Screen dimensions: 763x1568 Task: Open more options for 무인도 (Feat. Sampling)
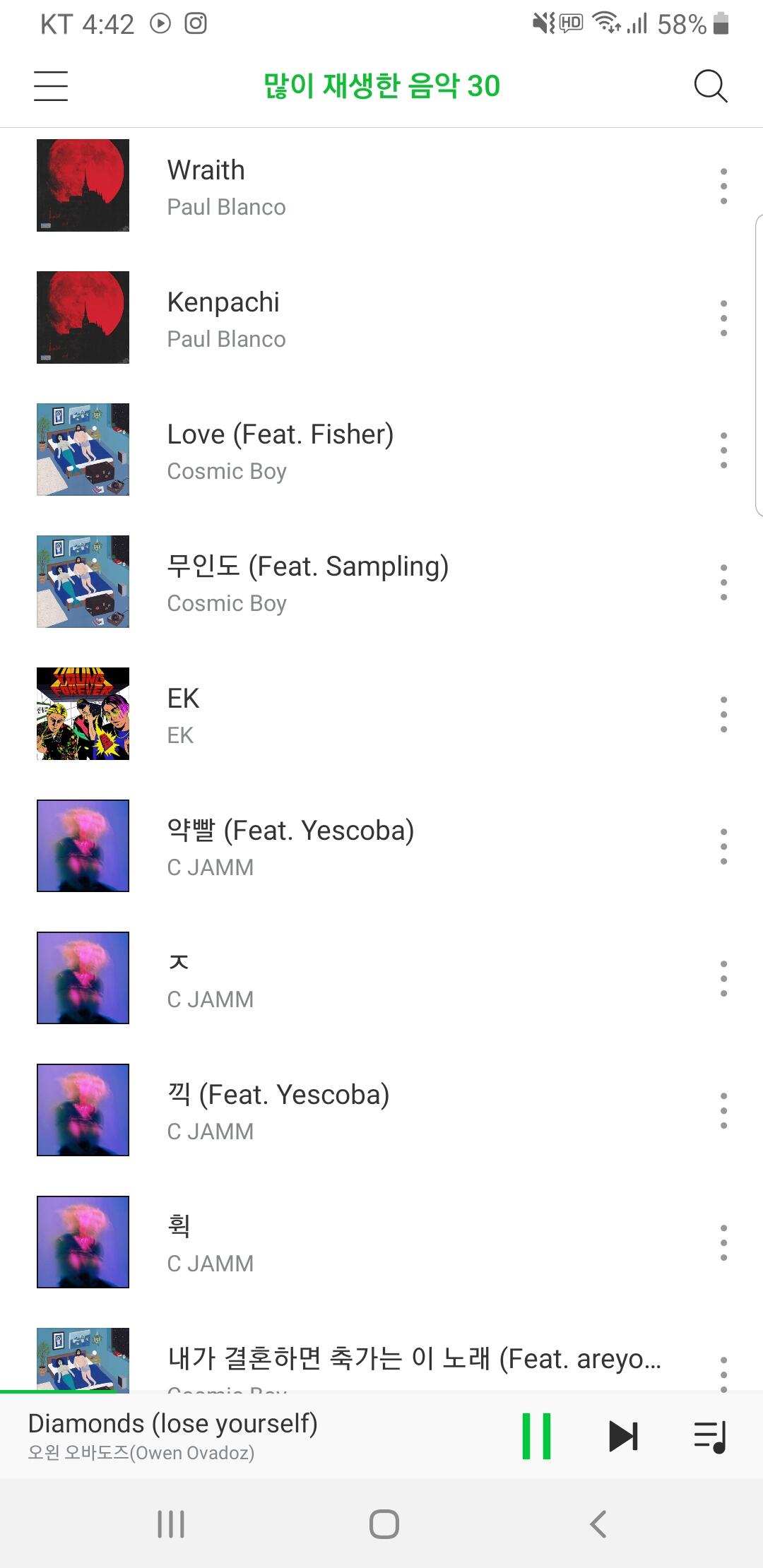coord(723,583)
